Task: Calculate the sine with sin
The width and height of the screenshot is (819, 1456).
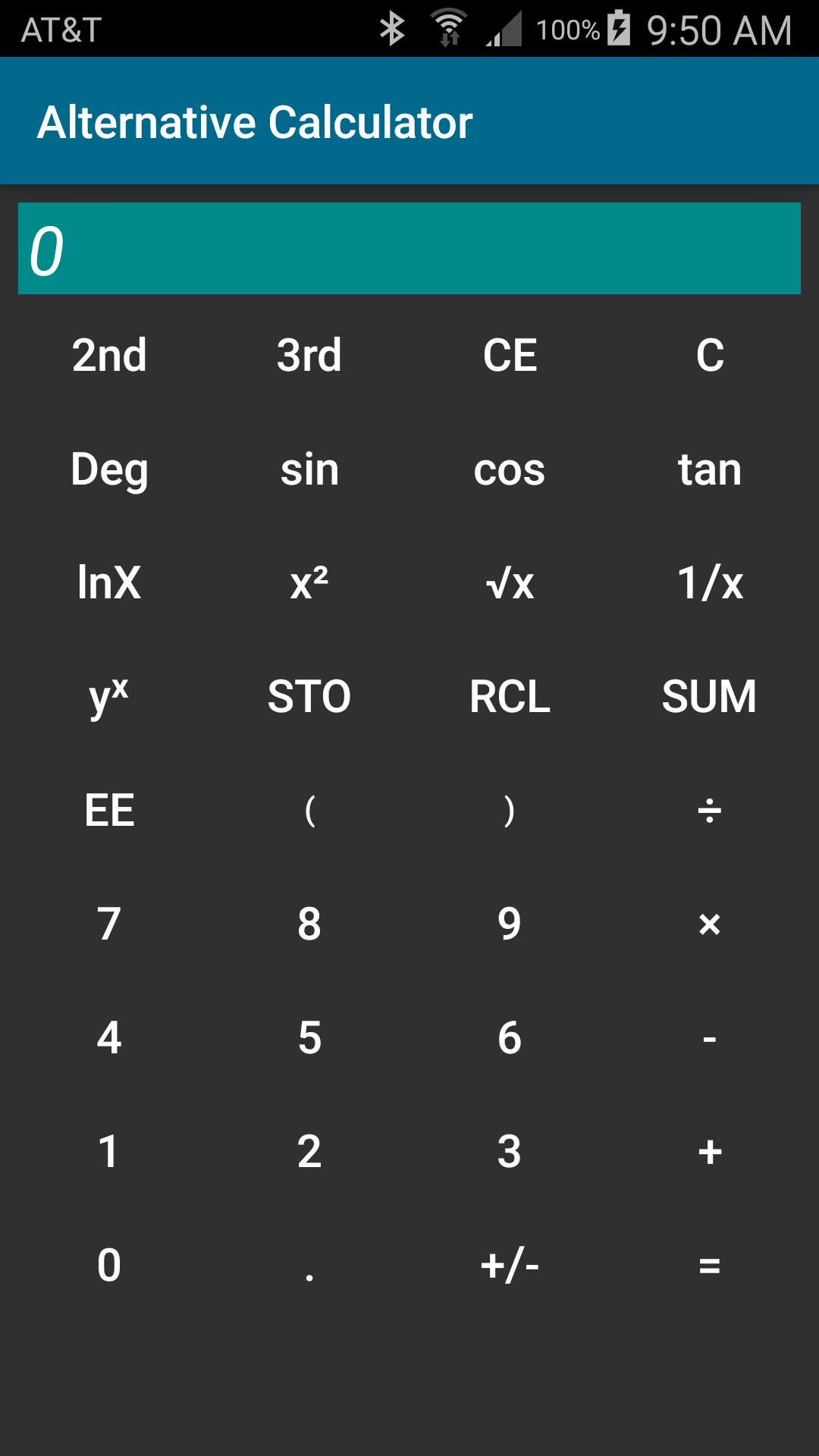Action: [x=309, y=469]
